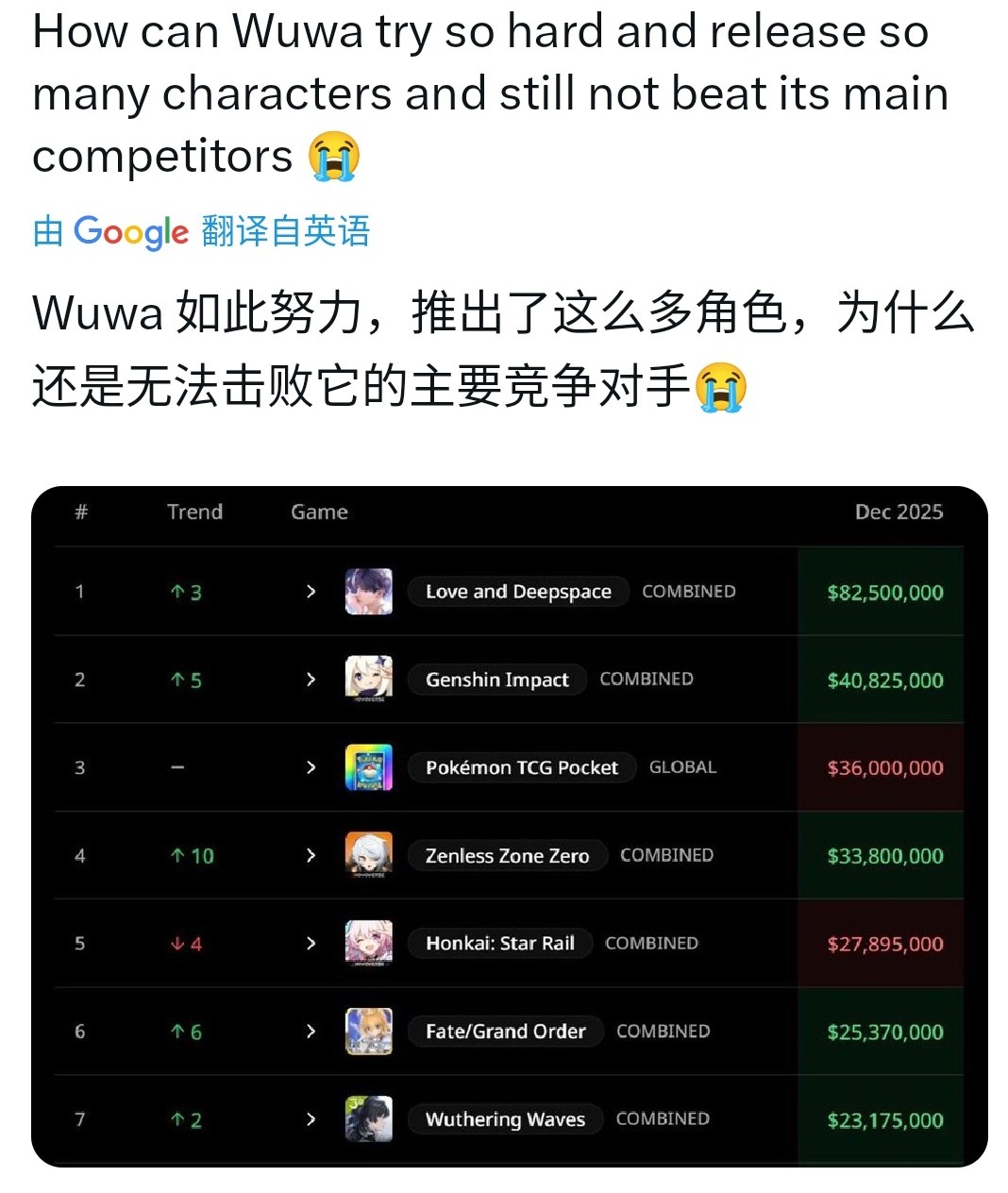
Task: Tap the Google translation attribution link
Action: (201, 231)
